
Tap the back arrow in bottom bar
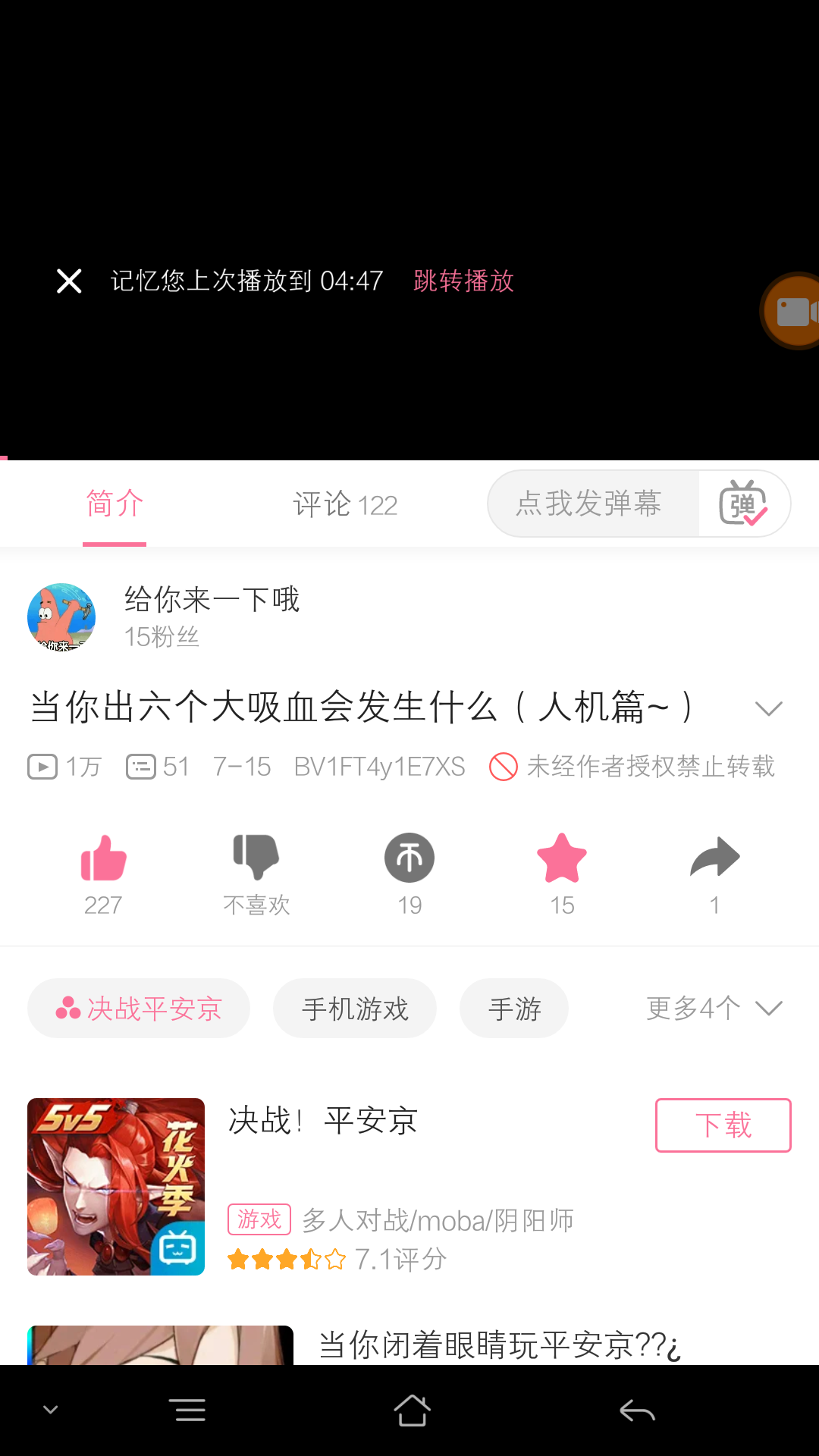pyautogui.click(x=635, y=1409)
